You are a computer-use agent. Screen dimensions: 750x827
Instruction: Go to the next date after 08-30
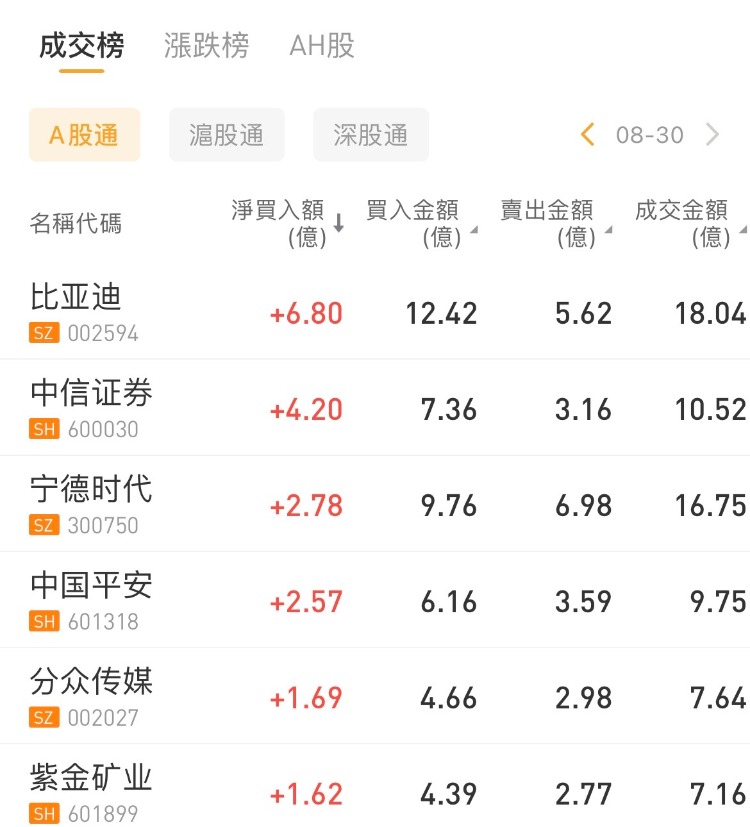(713, 135)
